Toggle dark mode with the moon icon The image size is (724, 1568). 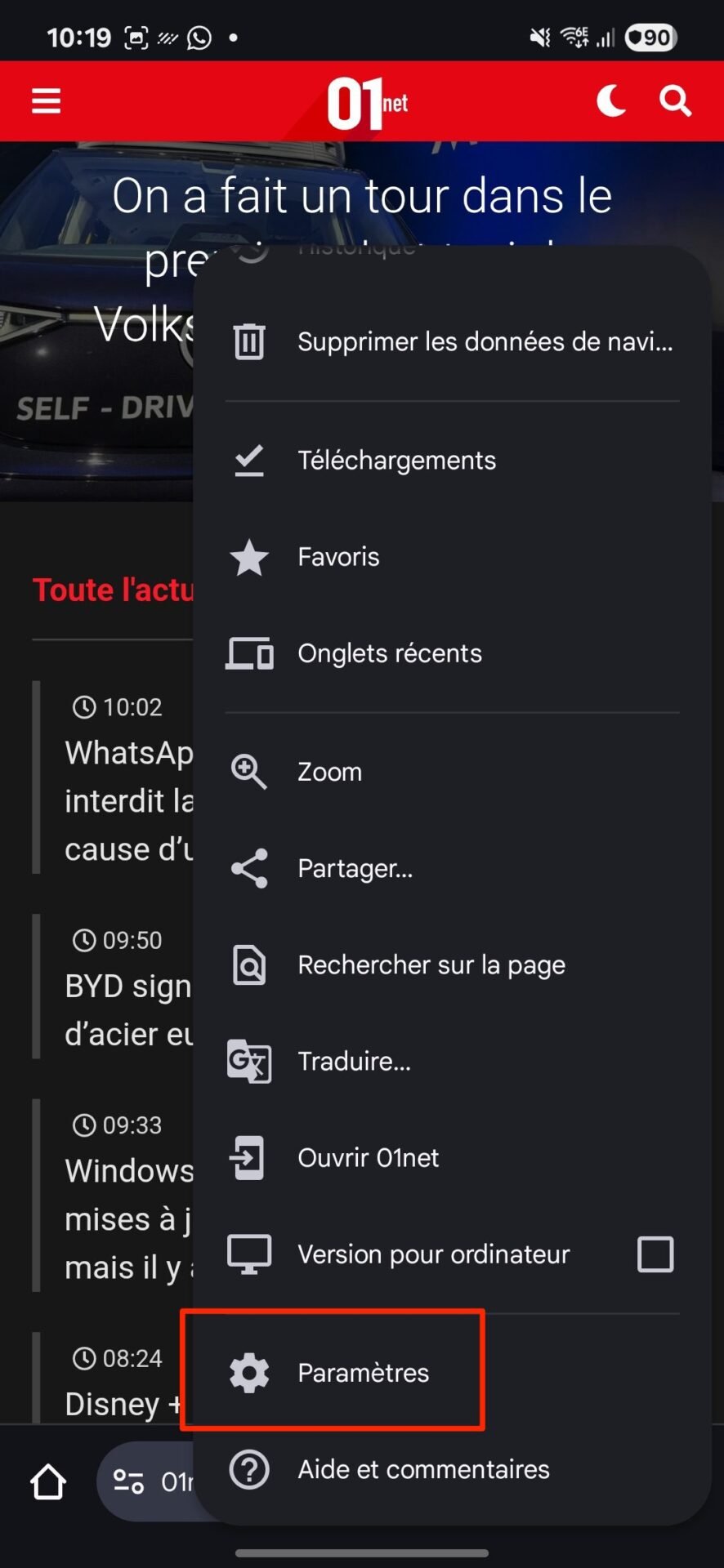point(611,101)
